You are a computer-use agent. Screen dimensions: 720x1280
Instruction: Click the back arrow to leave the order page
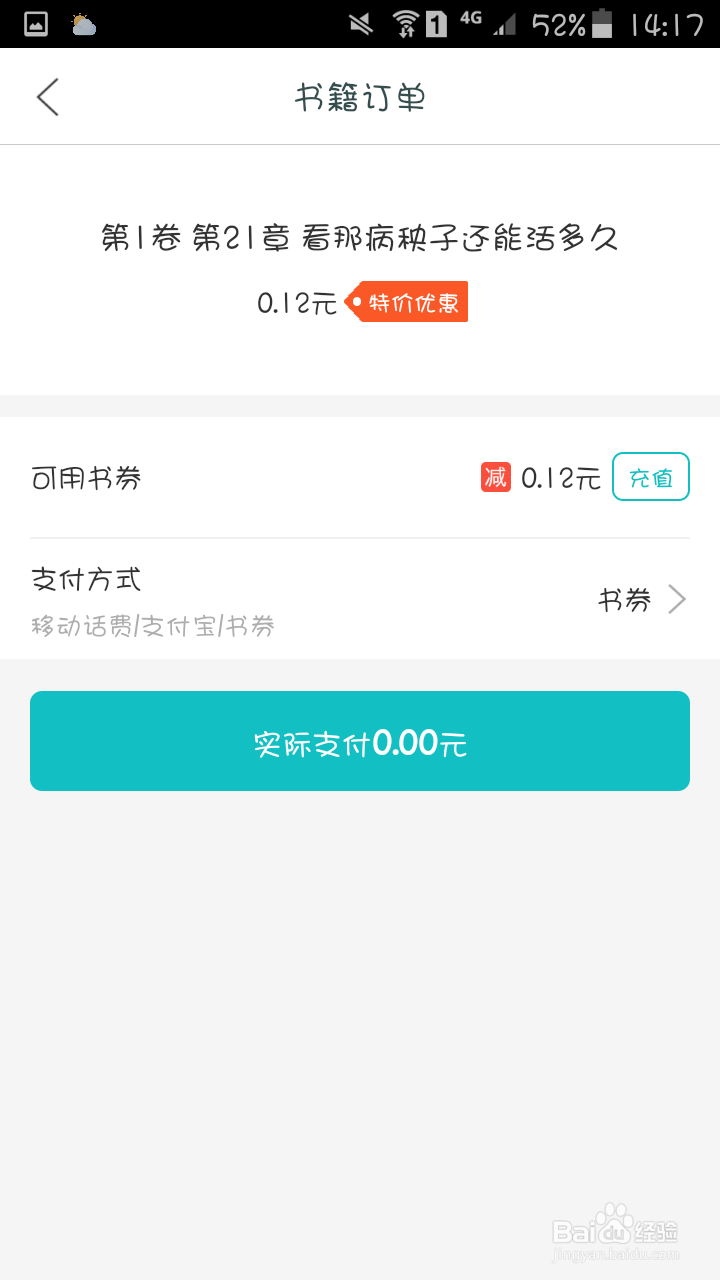47,97
